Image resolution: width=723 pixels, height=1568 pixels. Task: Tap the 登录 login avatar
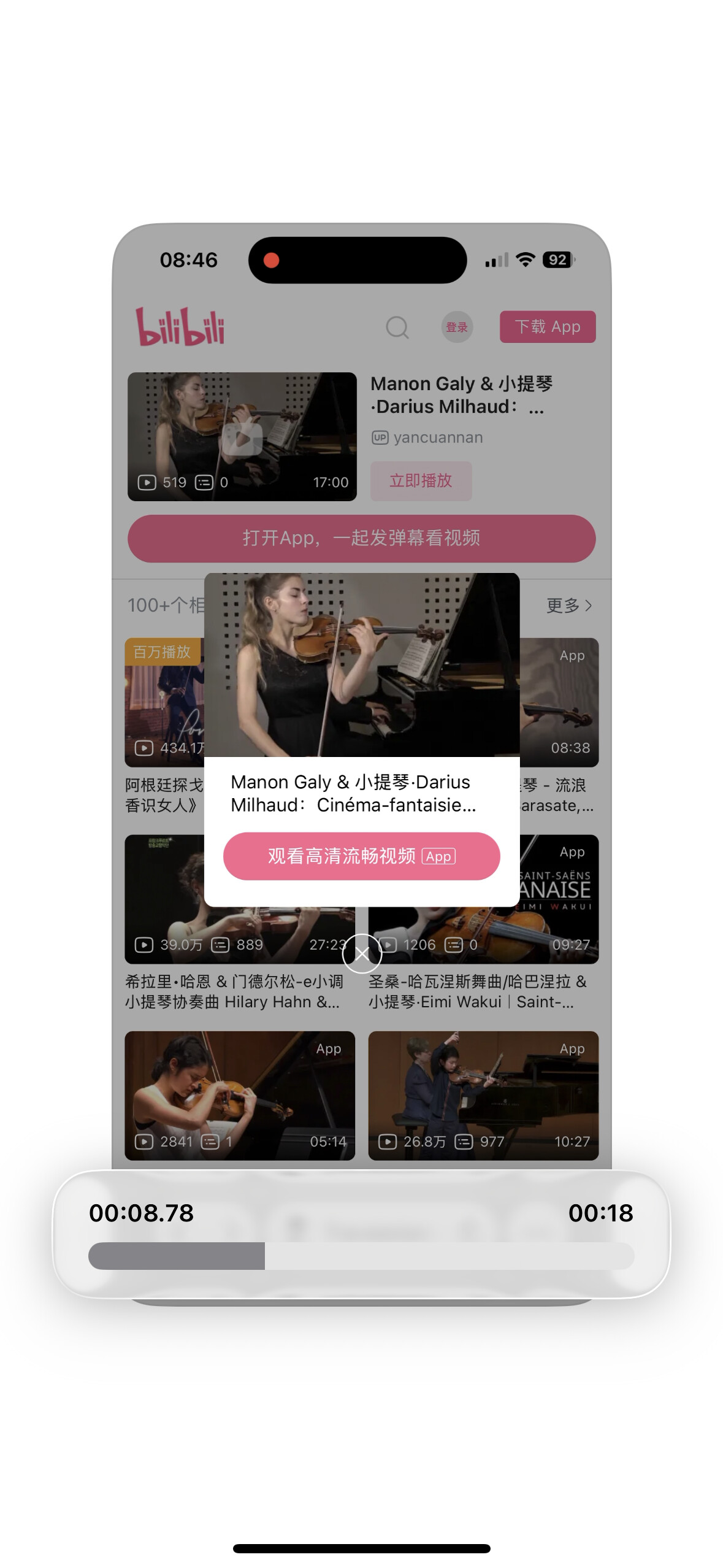tap(457, 327)
